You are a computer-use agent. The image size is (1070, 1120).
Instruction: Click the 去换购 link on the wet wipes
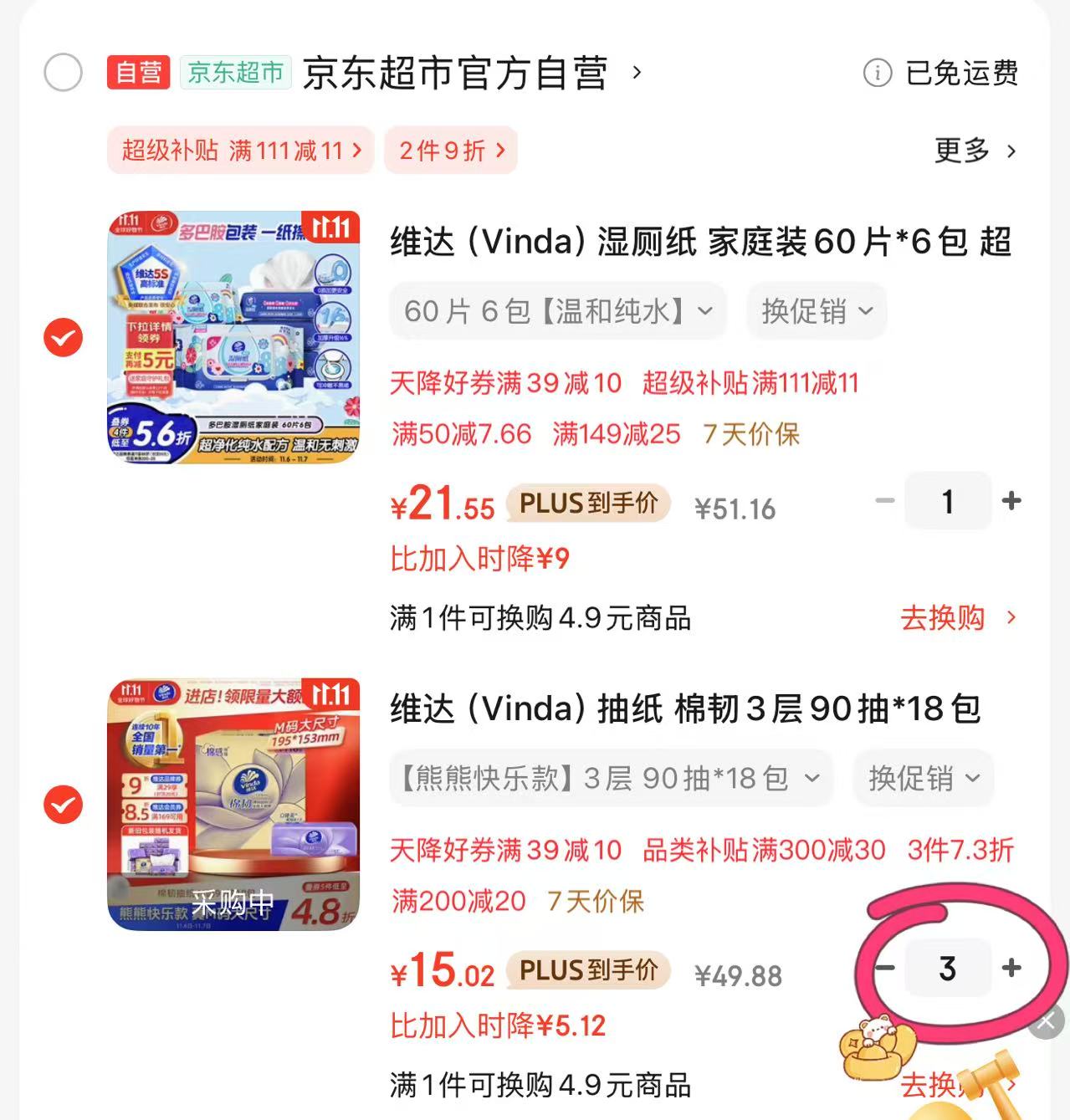pos(942,619)
